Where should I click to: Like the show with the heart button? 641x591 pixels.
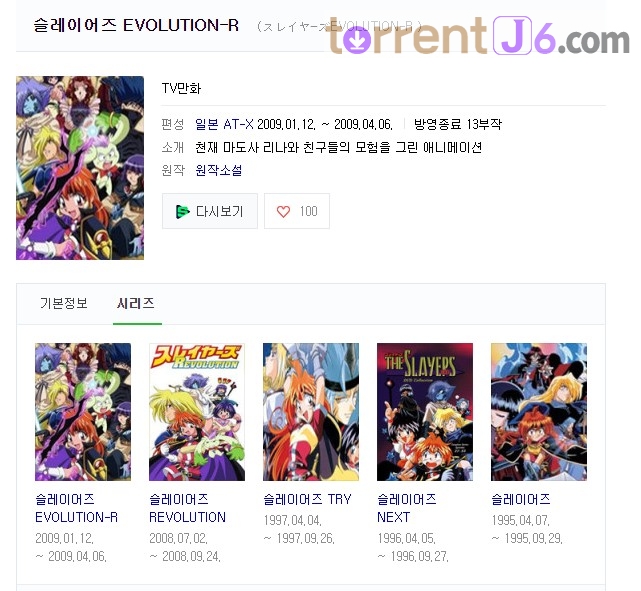pos(296,211)
